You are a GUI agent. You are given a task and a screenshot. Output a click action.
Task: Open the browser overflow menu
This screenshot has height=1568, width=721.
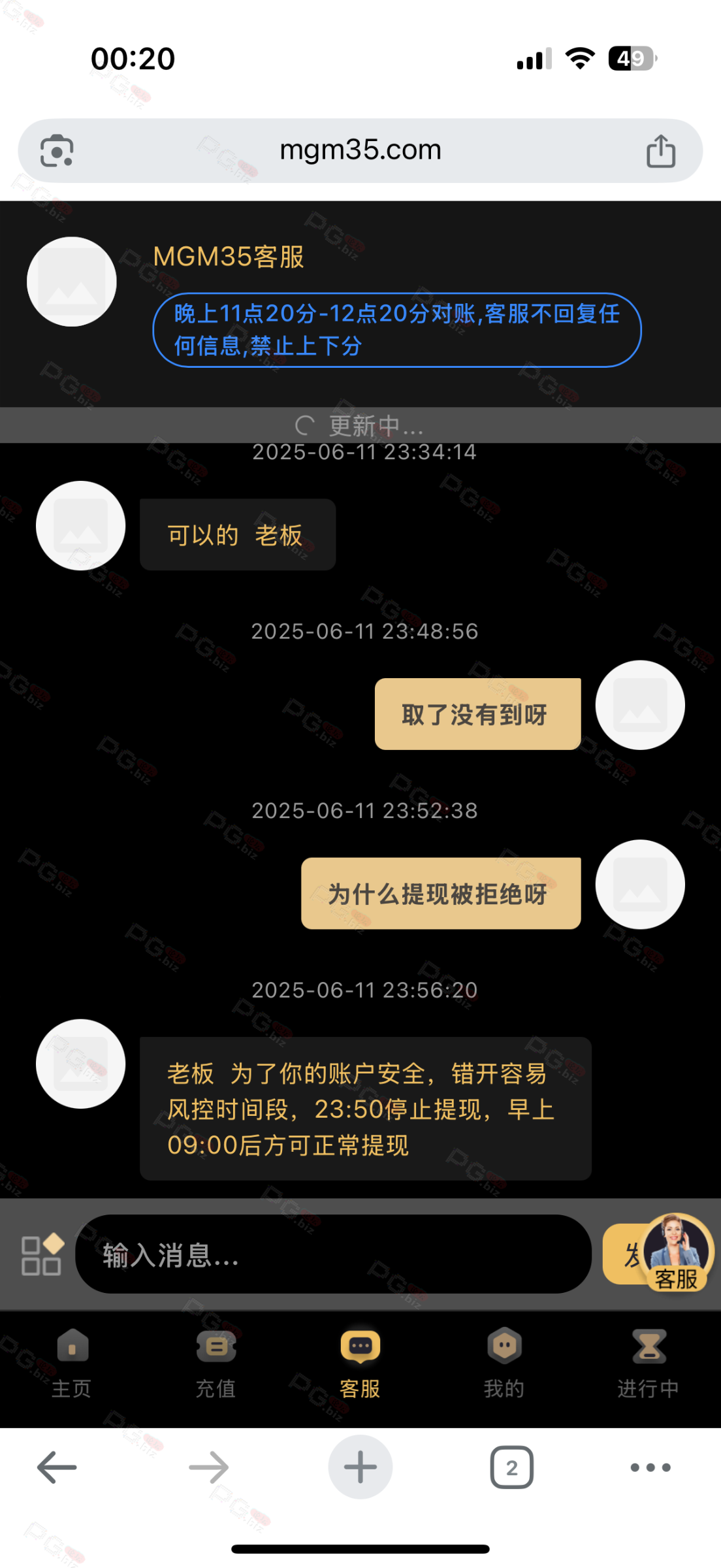650,1467
